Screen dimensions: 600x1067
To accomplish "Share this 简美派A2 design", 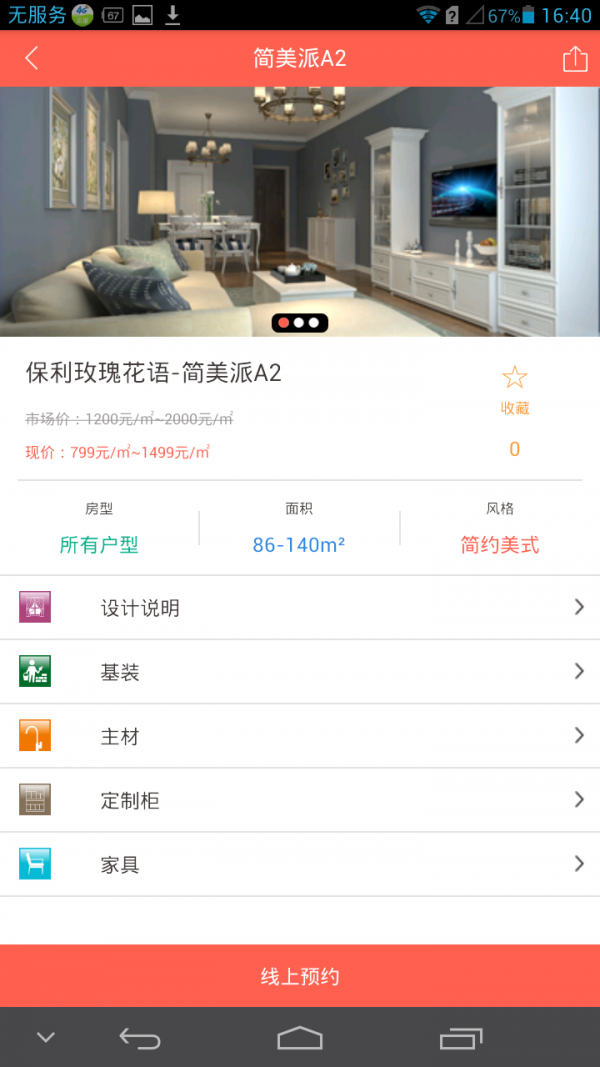I will 575,58.
